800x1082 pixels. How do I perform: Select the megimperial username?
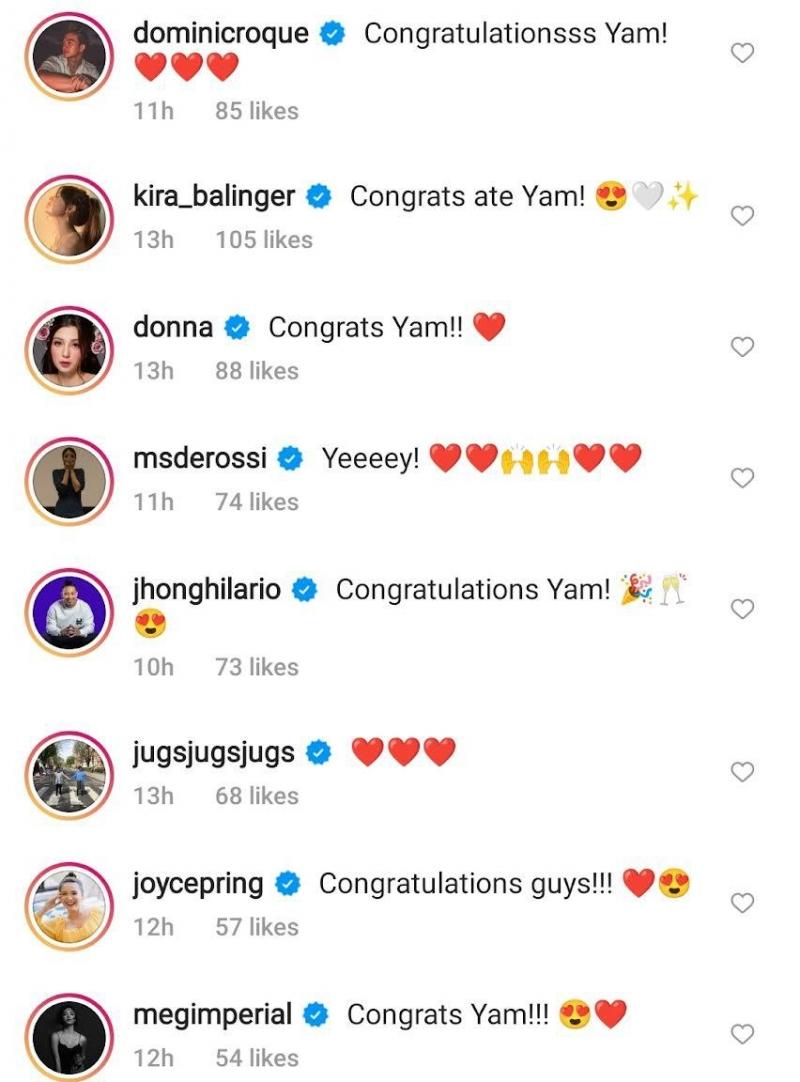pyautogui.click(x=212, y=1014)
